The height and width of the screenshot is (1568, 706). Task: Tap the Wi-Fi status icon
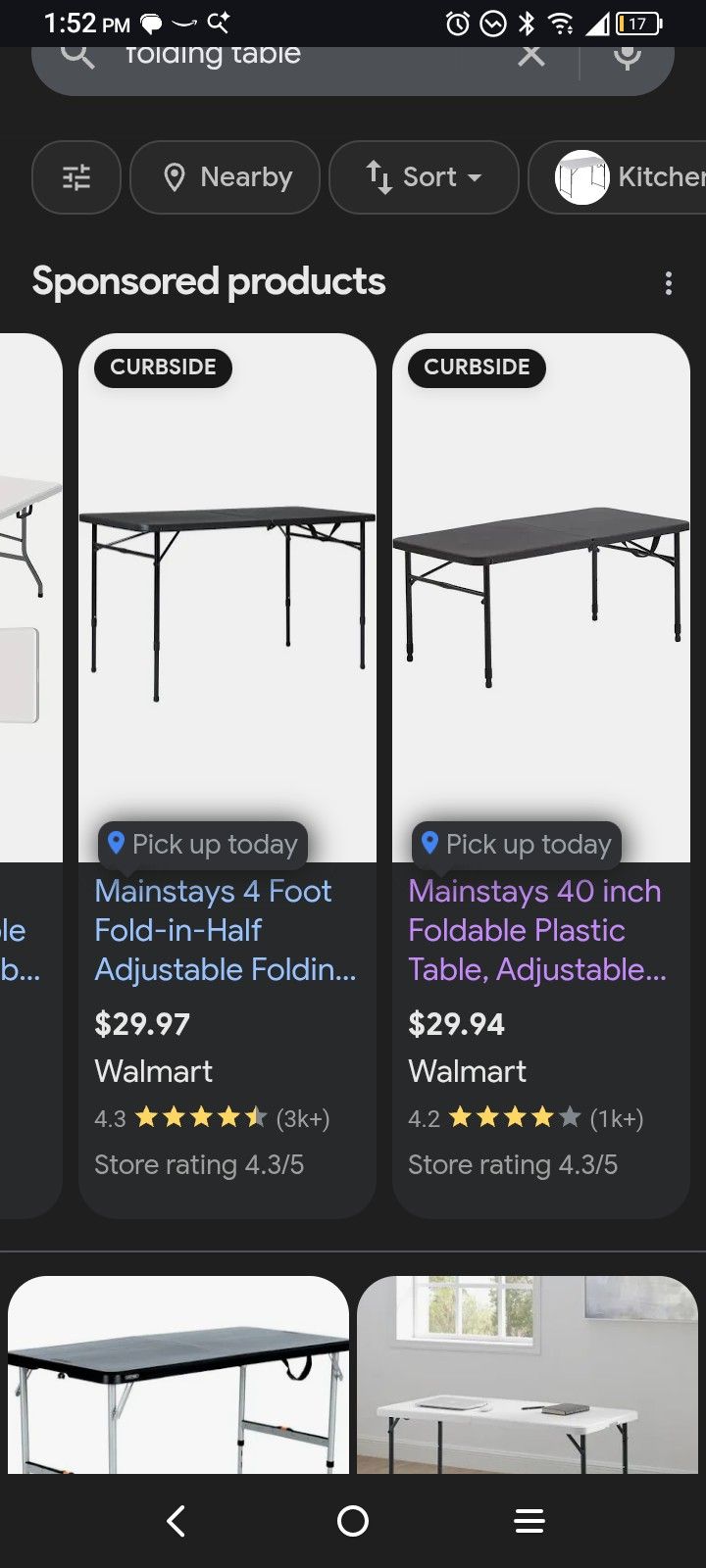562,26
